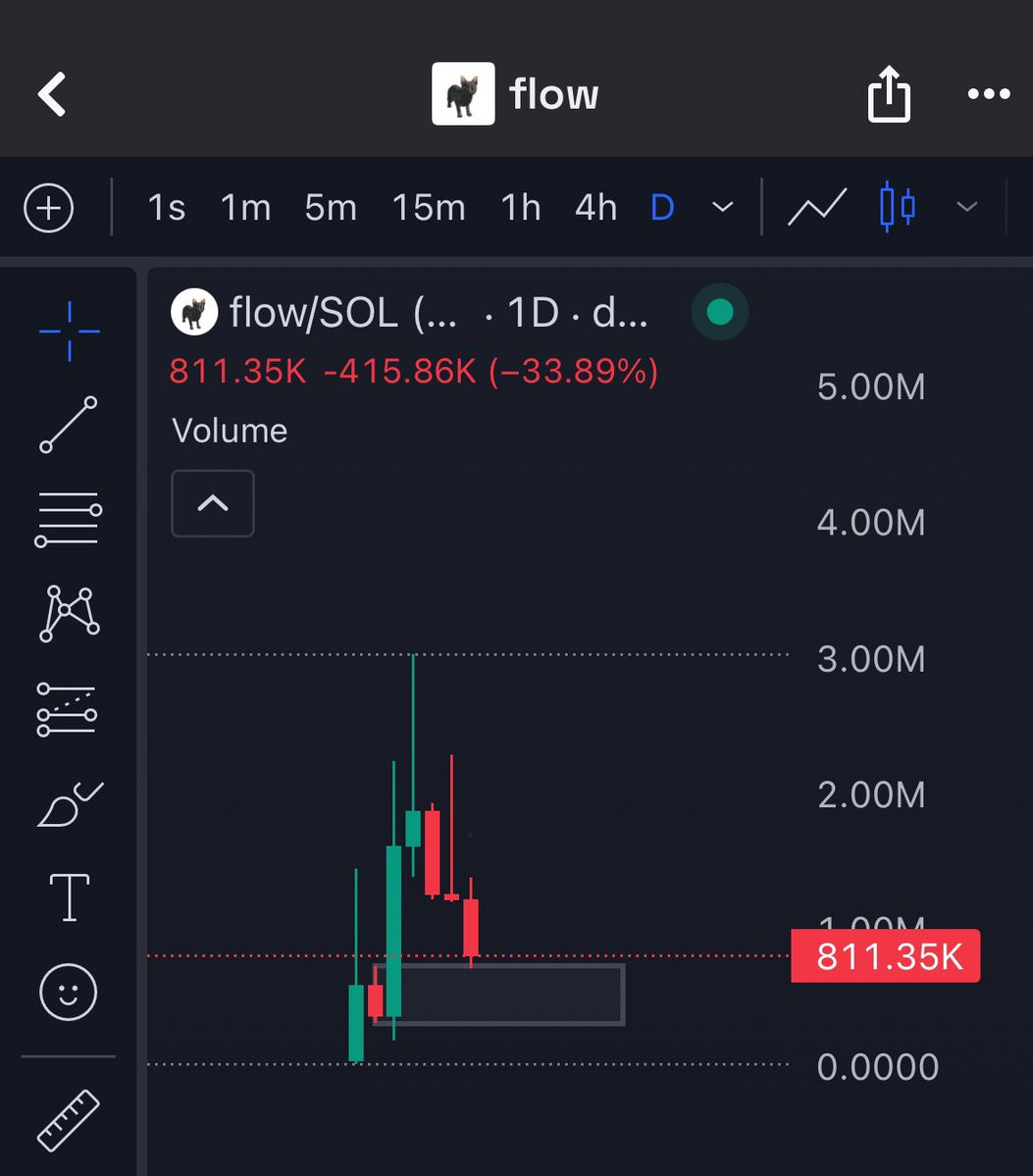Select the 1m interval
The width and height of the screenshot is (1033, 1176).
click(245, 208)
